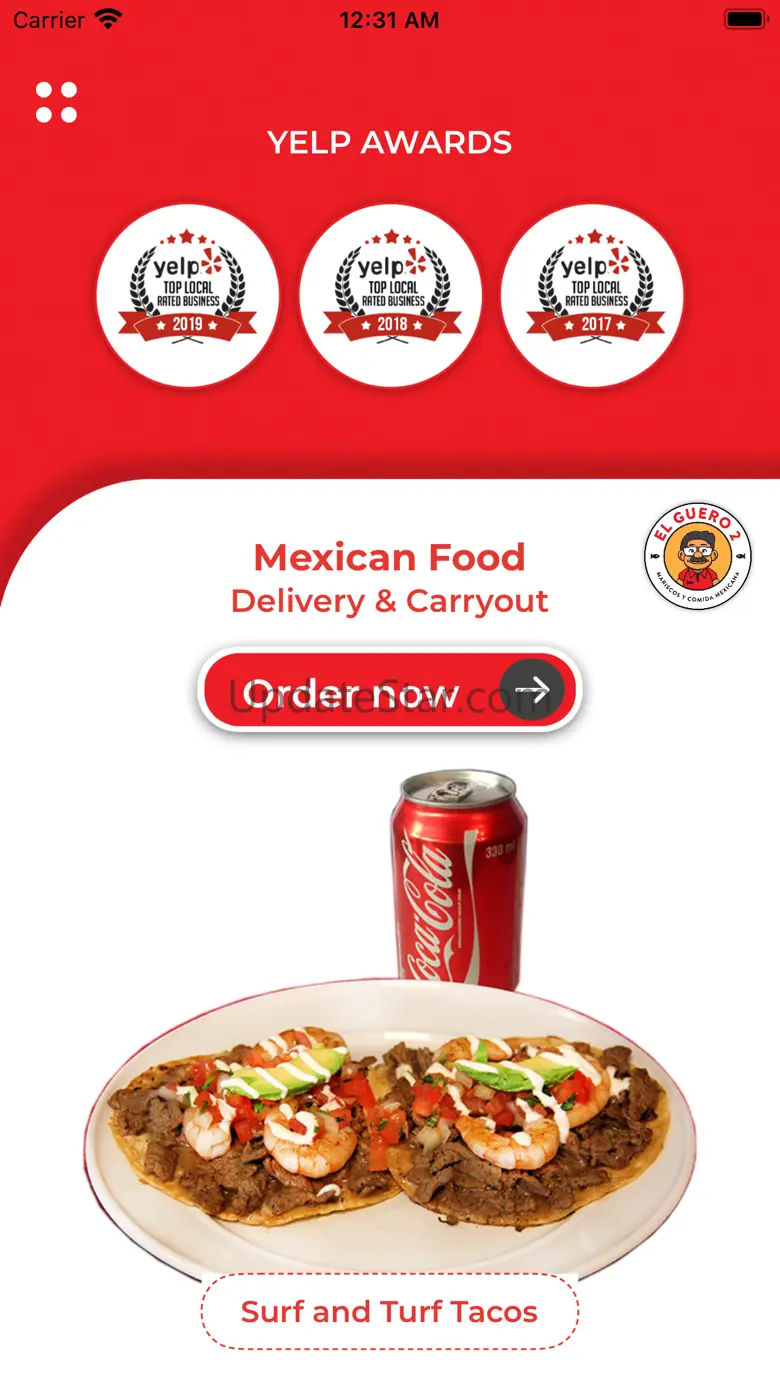The width and height of the screenshot is (780, 1387).
Task: Open the four-dot menu icon
Action: coord(56,102)
